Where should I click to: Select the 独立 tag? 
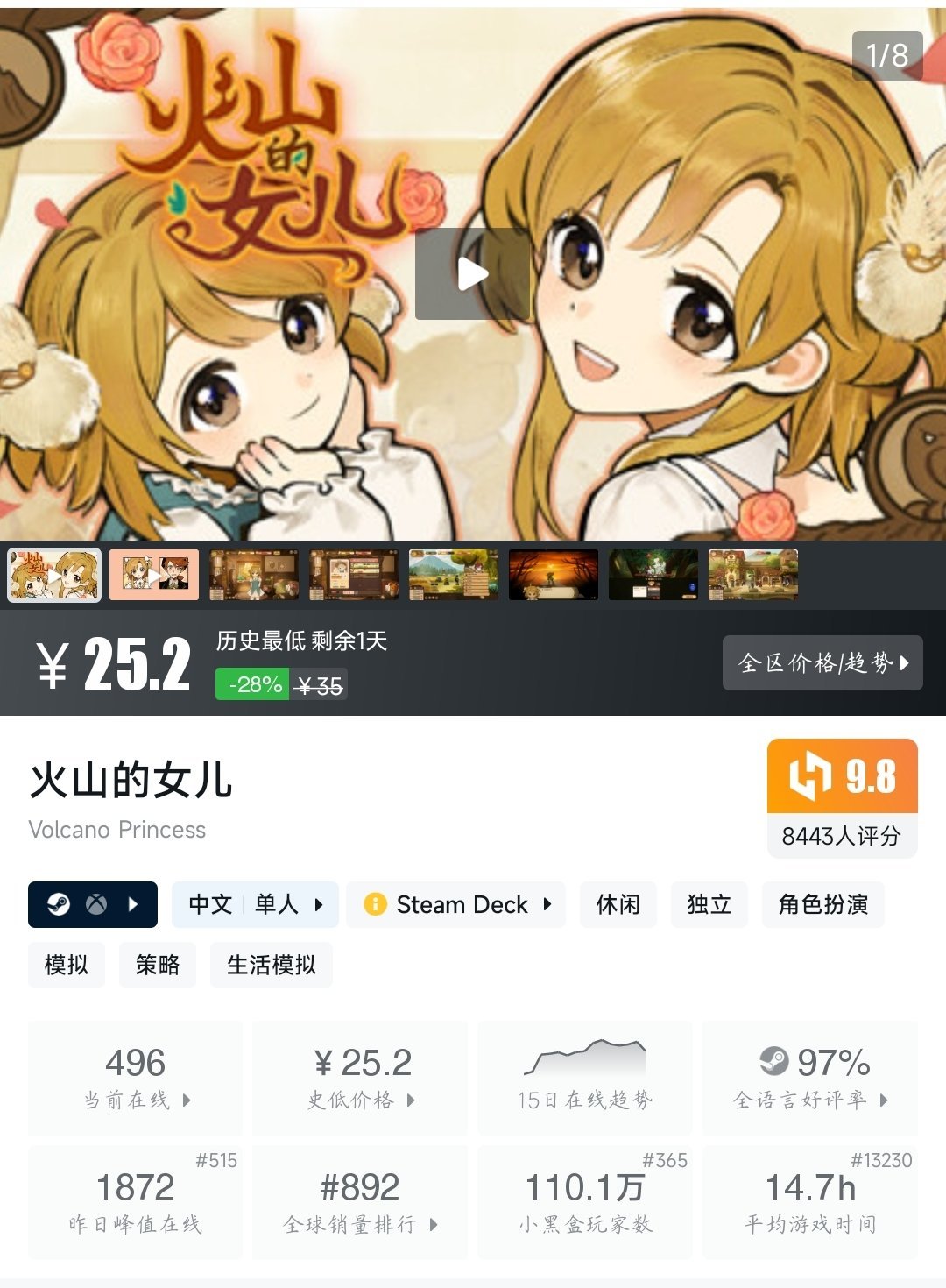pyautogui.click(x=709, y=904)
